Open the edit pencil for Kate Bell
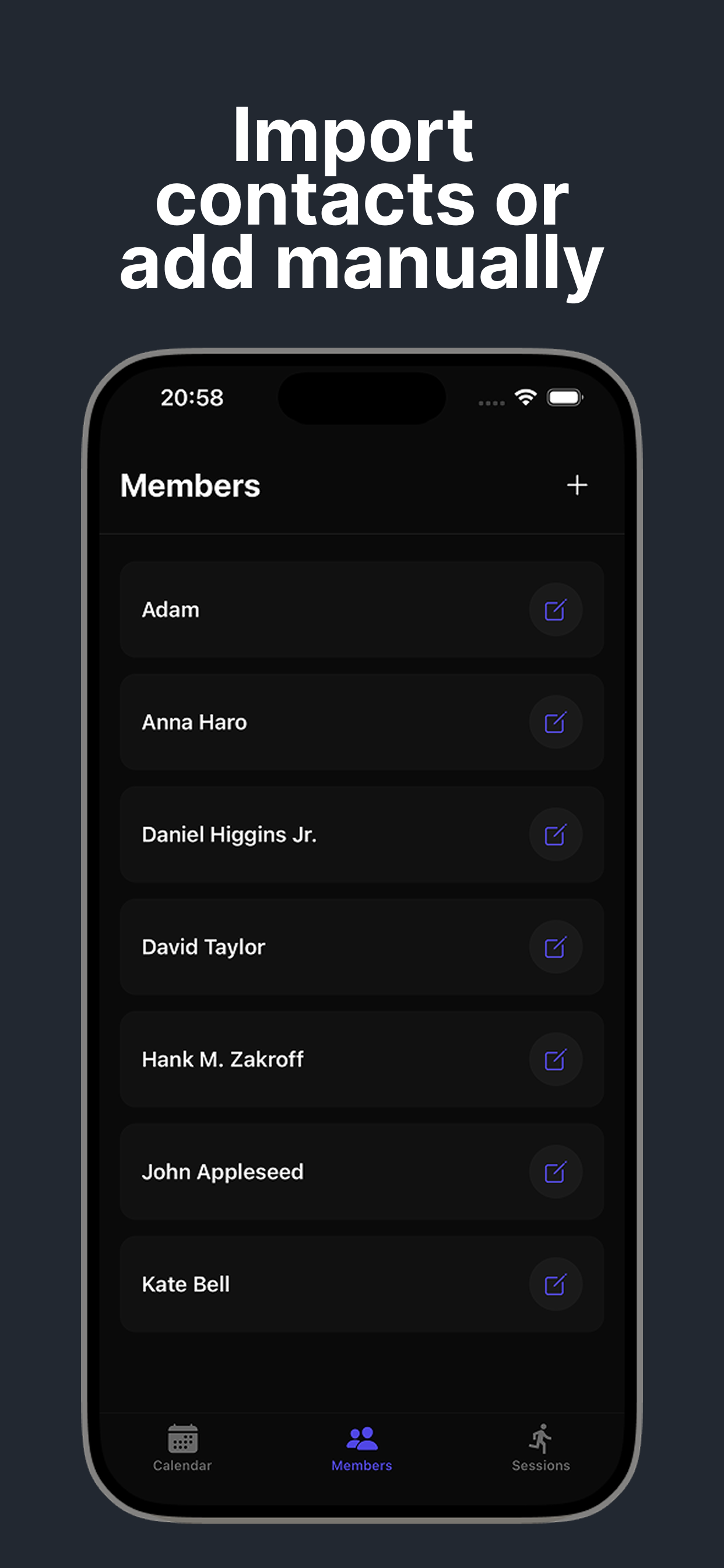 [557, 1284]
